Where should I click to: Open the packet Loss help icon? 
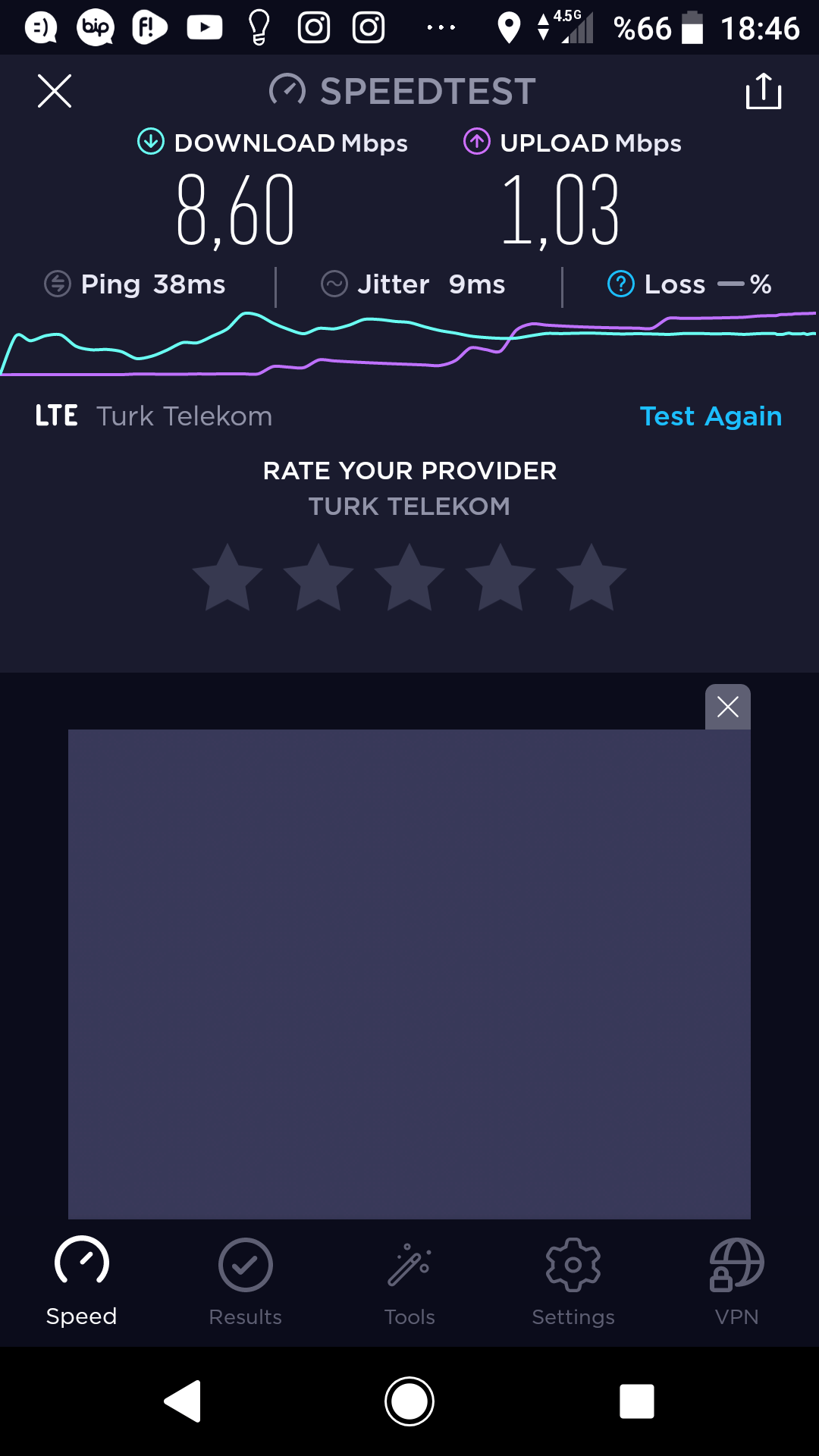(620, 284)
